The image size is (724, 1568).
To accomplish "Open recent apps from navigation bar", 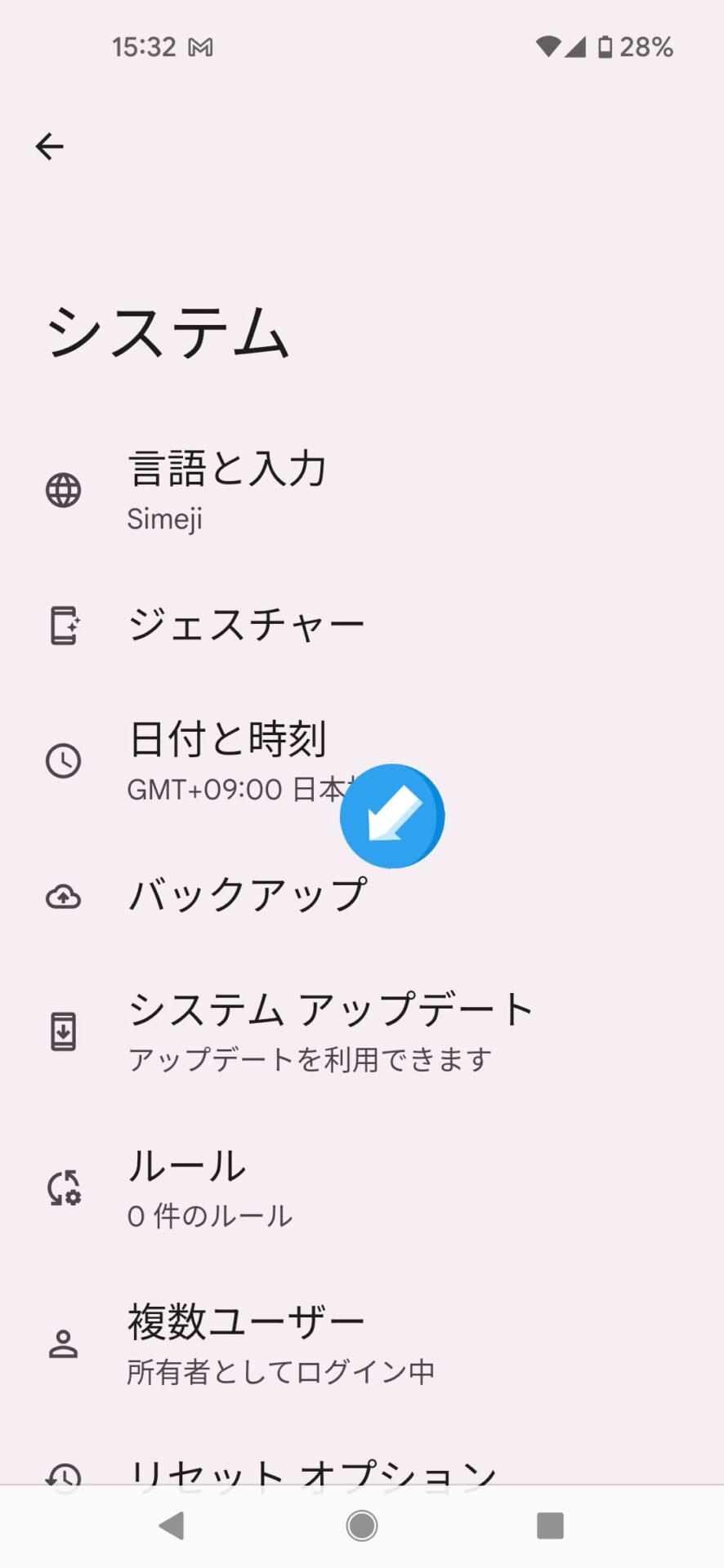I will pyautogui.click(x=550, y=1525).
